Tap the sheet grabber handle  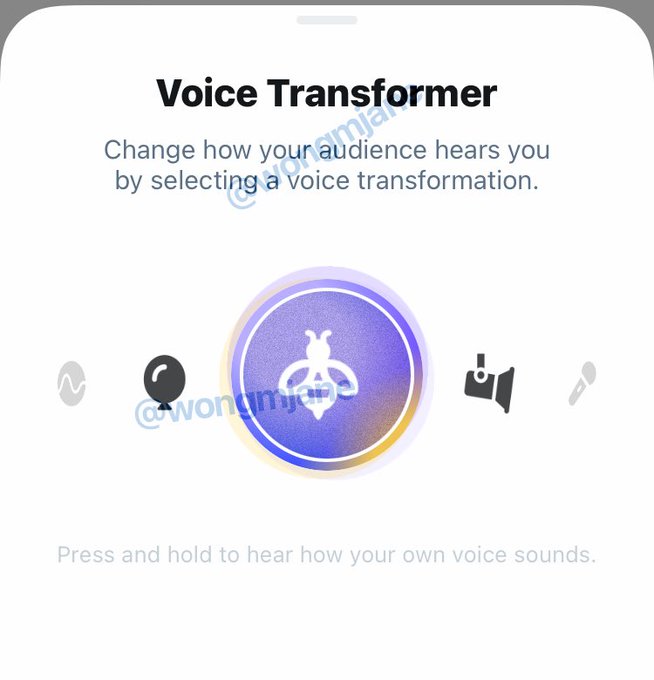click(326, 20)
